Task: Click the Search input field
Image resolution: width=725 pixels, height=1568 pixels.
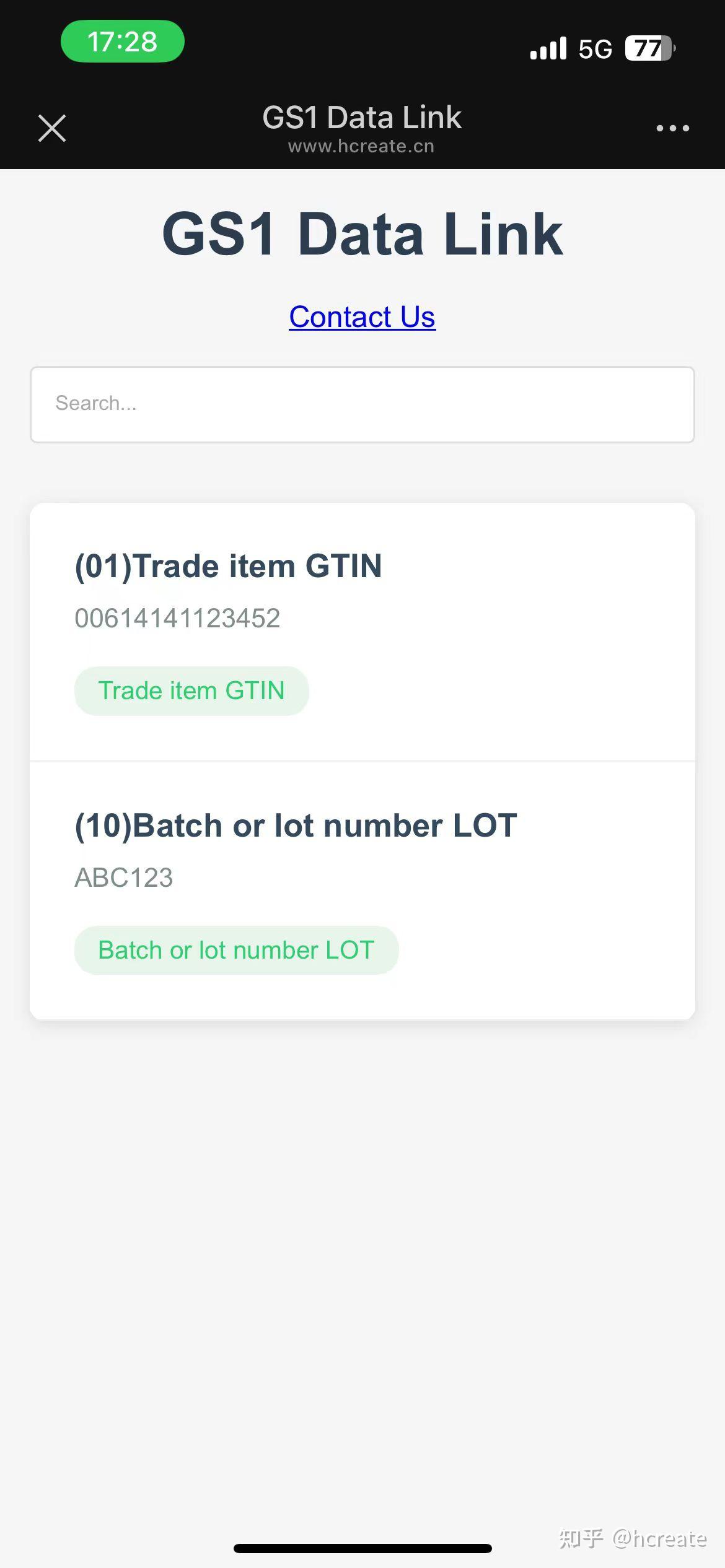Action: [362, 404]
